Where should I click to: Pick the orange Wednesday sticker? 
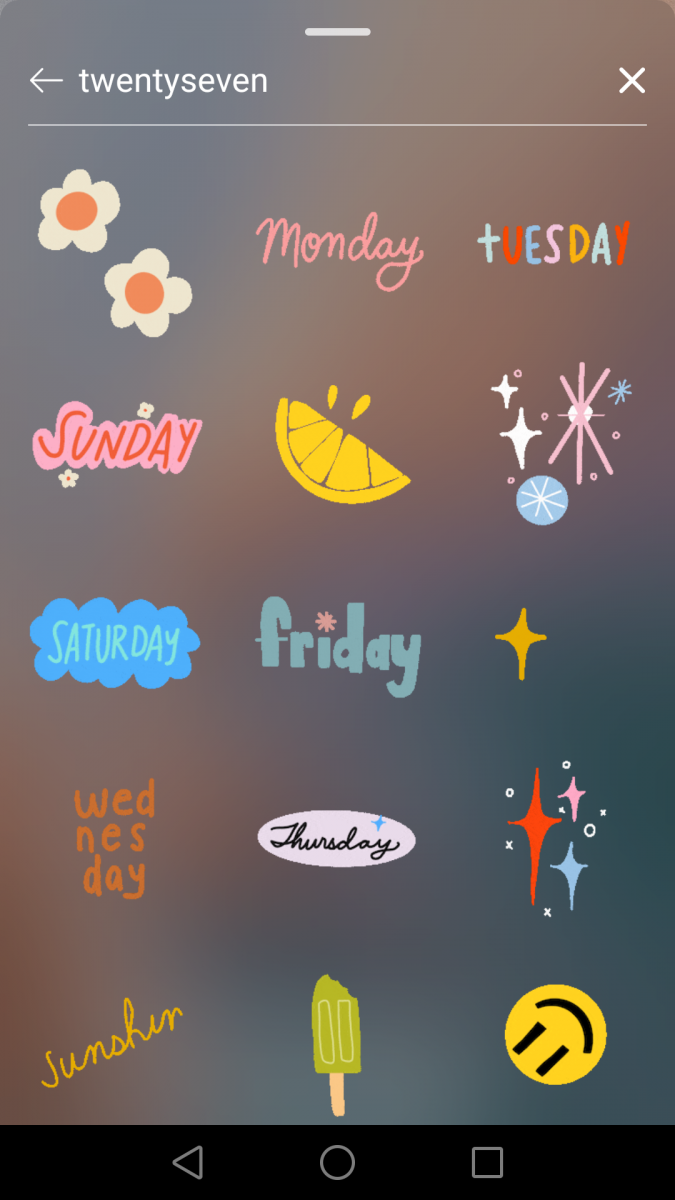pyautogui.click(x=115, y=841)
